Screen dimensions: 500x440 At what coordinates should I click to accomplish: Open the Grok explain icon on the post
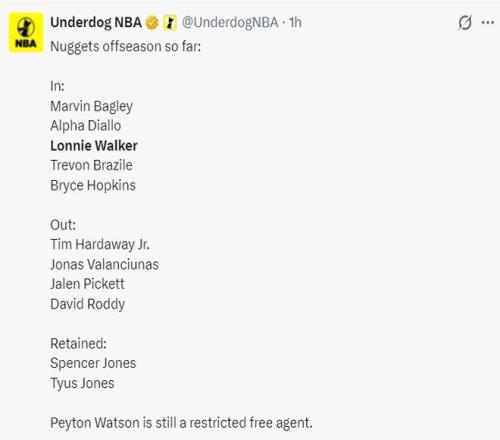[465, 23]
